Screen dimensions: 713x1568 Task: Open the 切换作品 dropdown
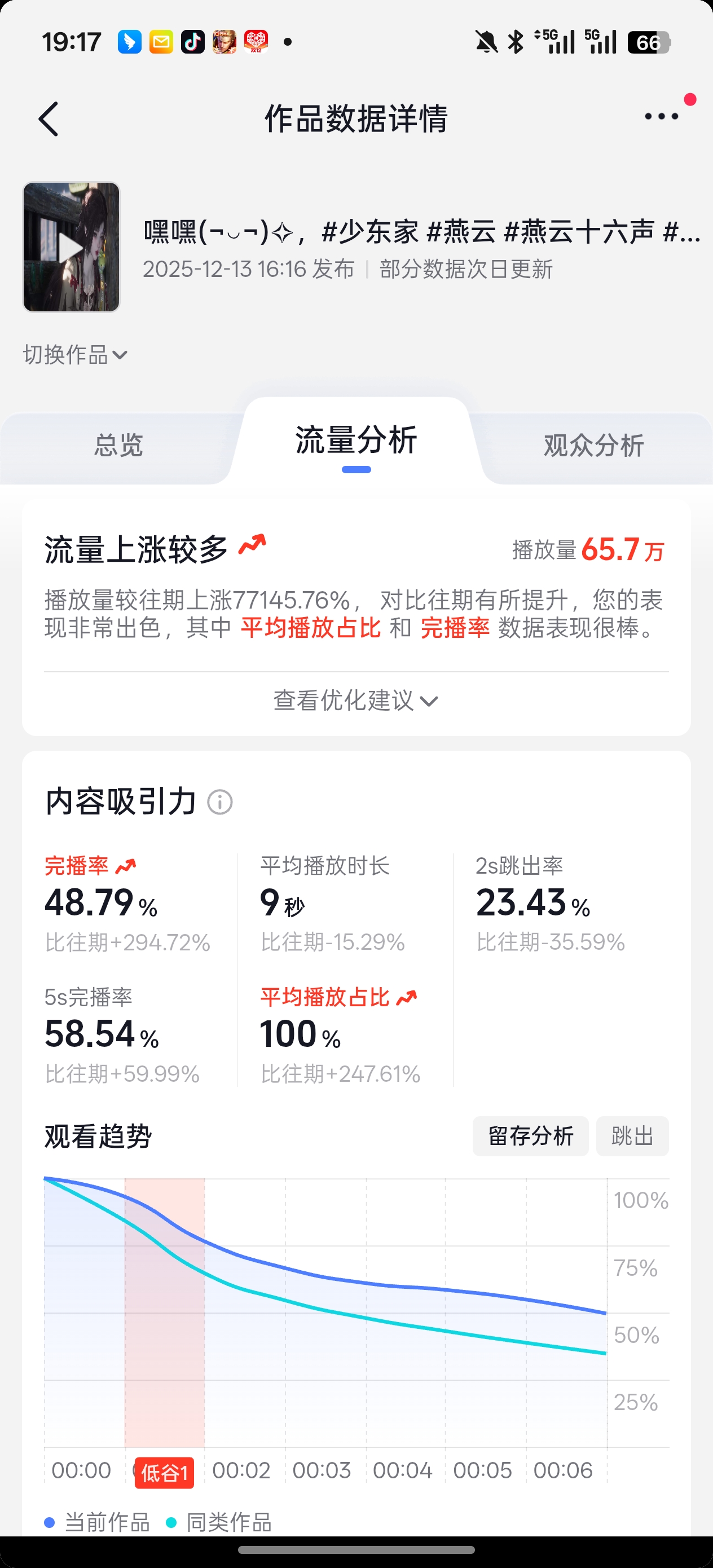[x=75, y=354]
